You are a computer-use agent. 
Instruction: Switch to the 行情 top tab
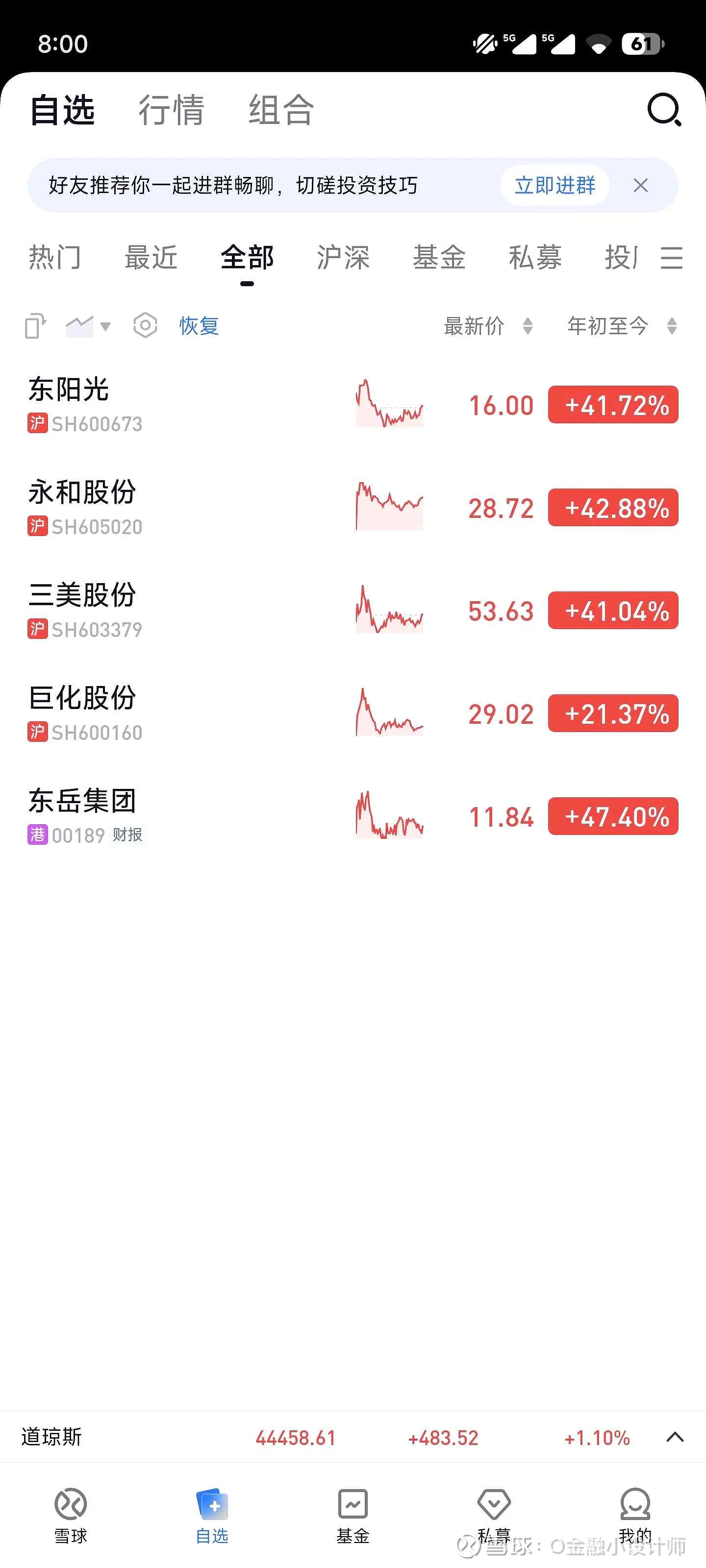(x=171, y=110)
